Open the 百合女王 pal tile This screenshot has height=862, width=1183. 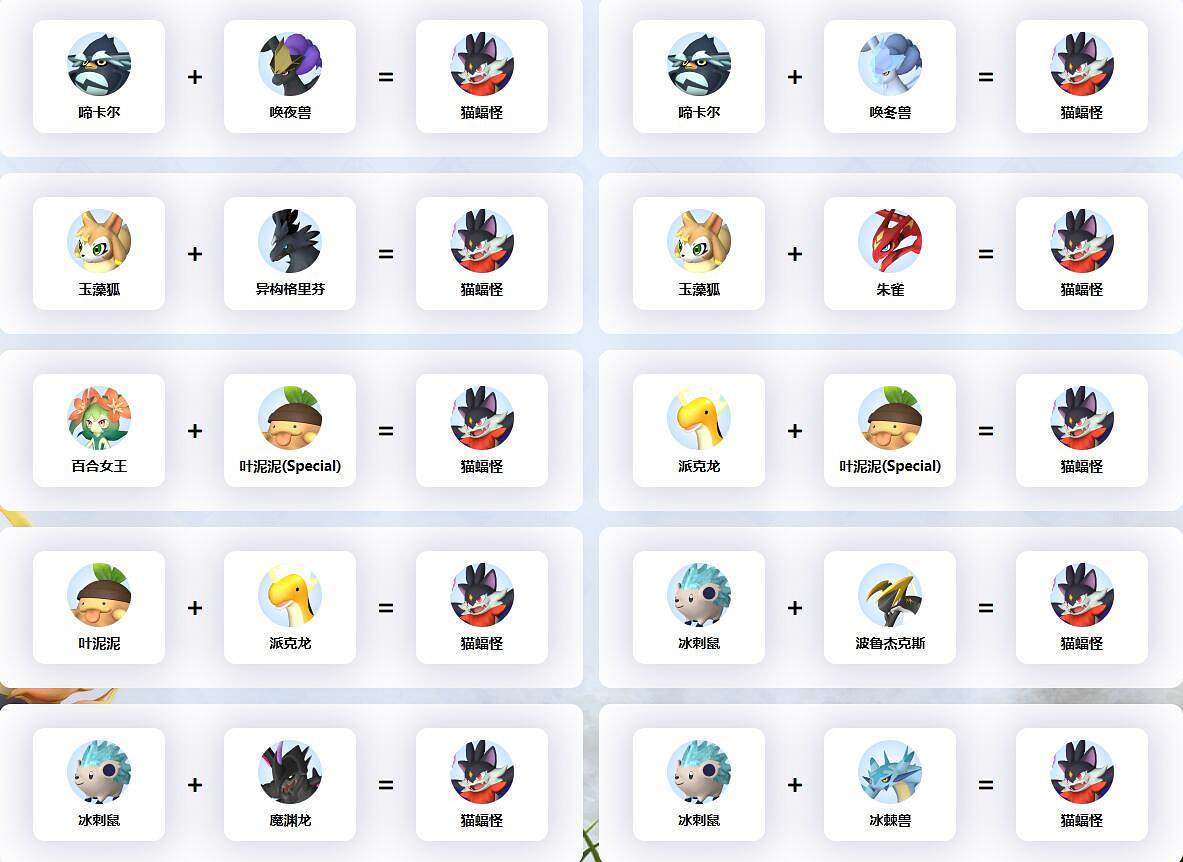pos(99,431)
